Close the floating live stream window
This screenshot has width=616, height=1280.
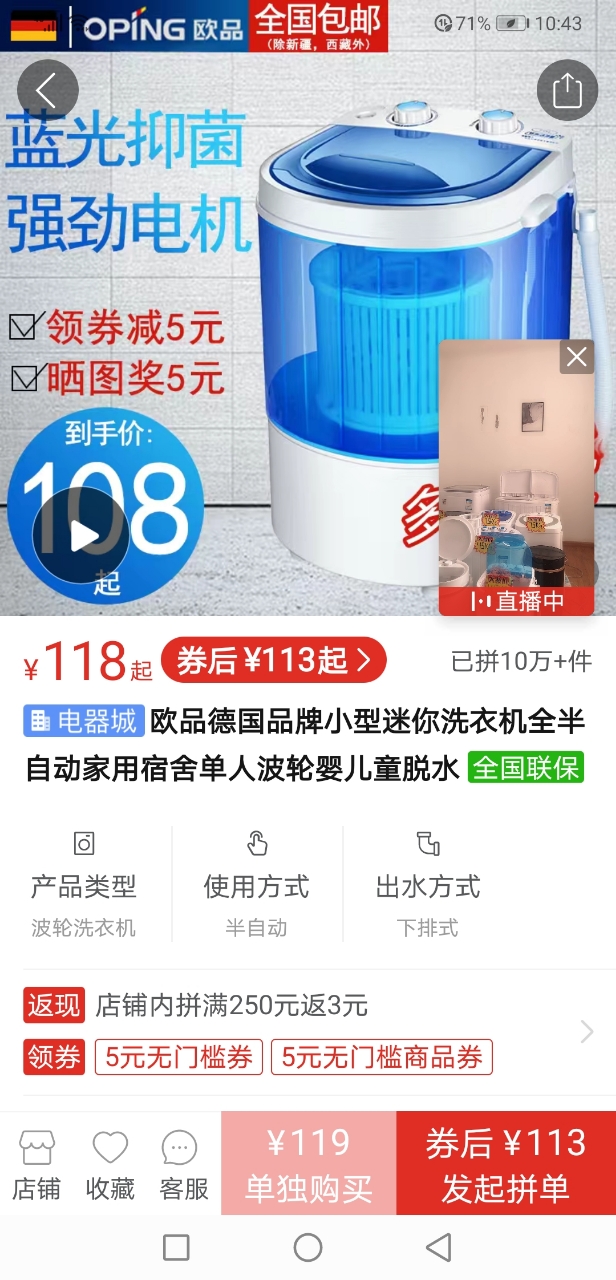[x=576, y=358]
